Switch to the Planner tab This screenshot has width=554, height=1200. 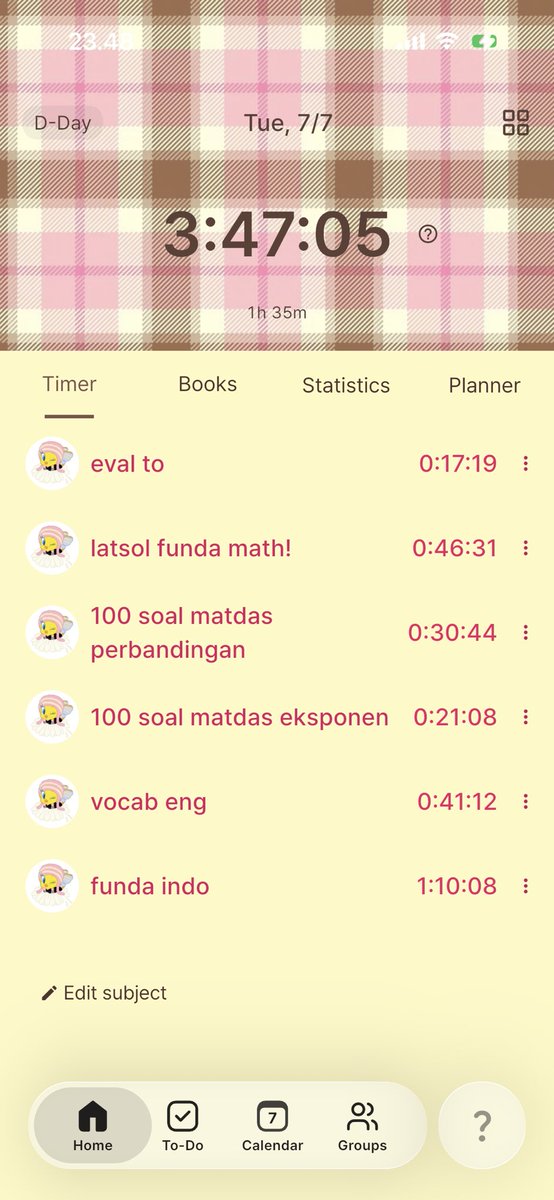point(484,385)
